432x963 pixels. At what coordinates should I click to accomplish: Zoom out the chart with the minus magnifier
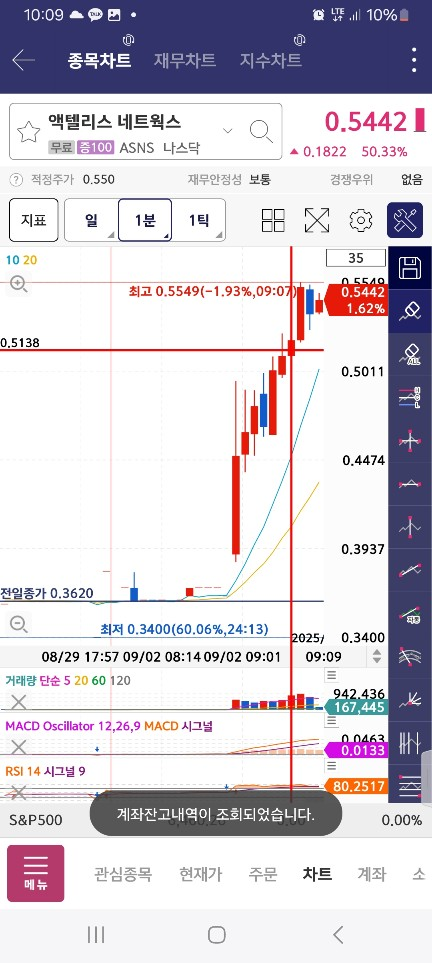pyautogui.click(x=18, y=625)
